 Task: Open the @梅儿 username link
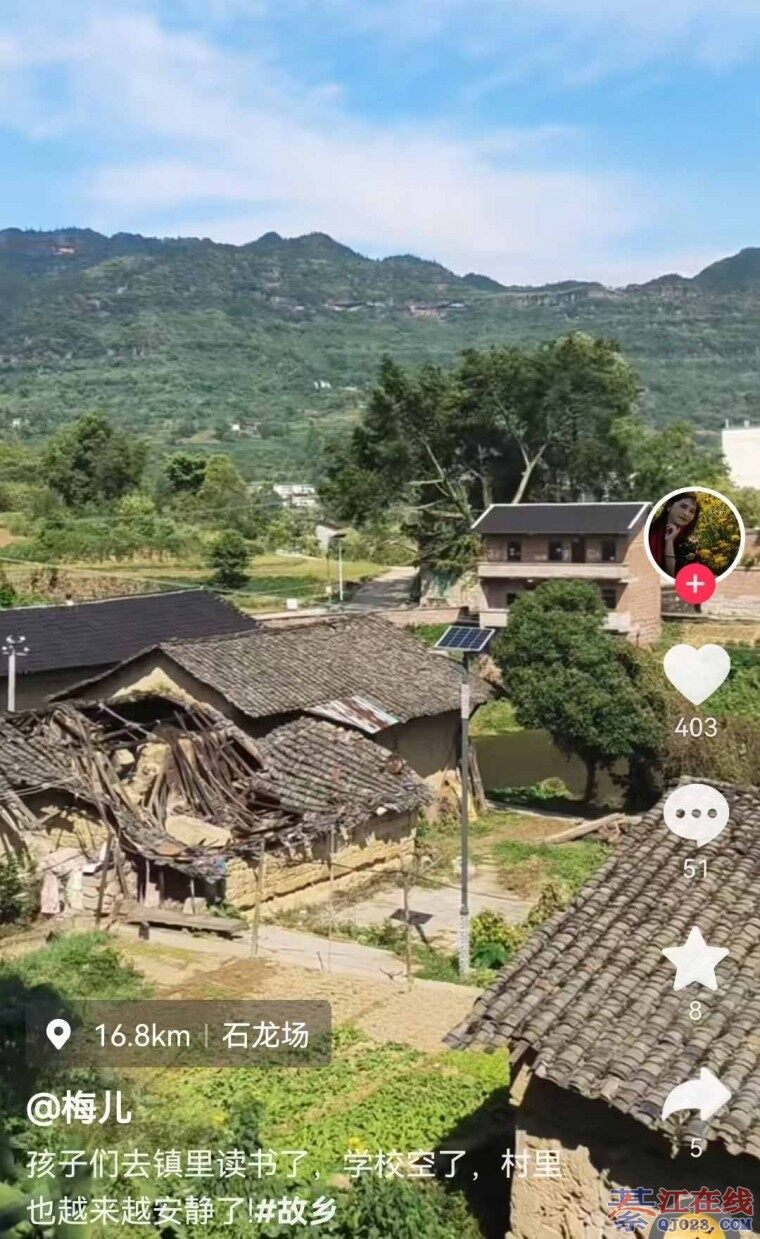[79, 1107]
